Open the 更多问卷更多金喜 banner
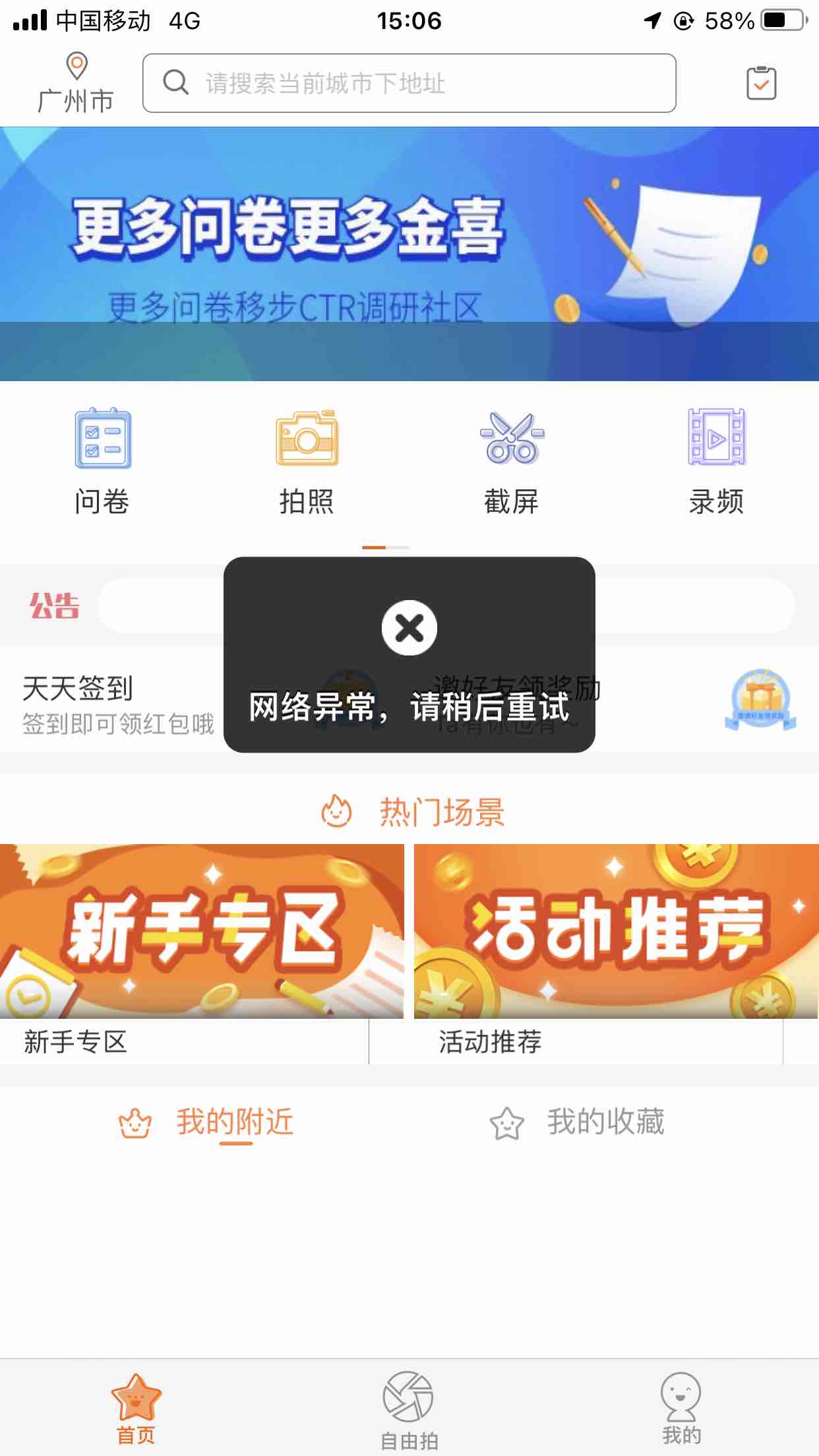 [x=409, y=254]
